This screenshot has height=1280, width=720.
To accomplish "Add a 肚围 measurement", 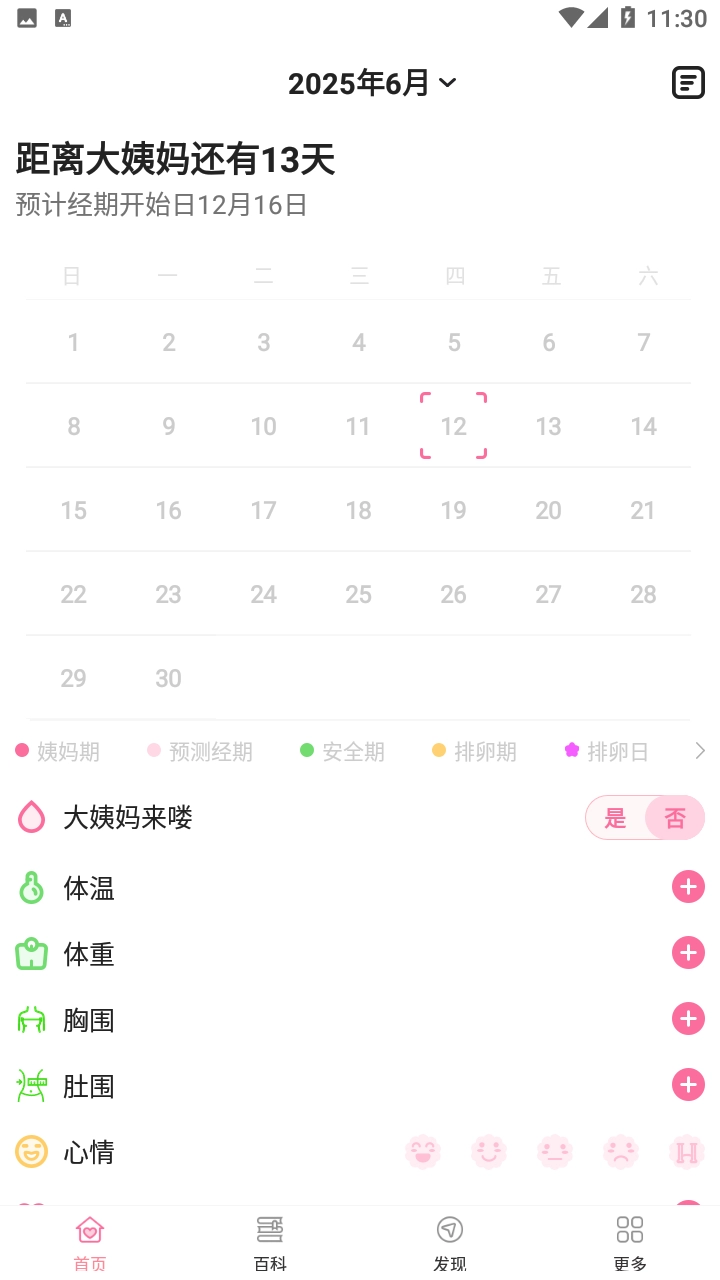I will pos(688,1085).
